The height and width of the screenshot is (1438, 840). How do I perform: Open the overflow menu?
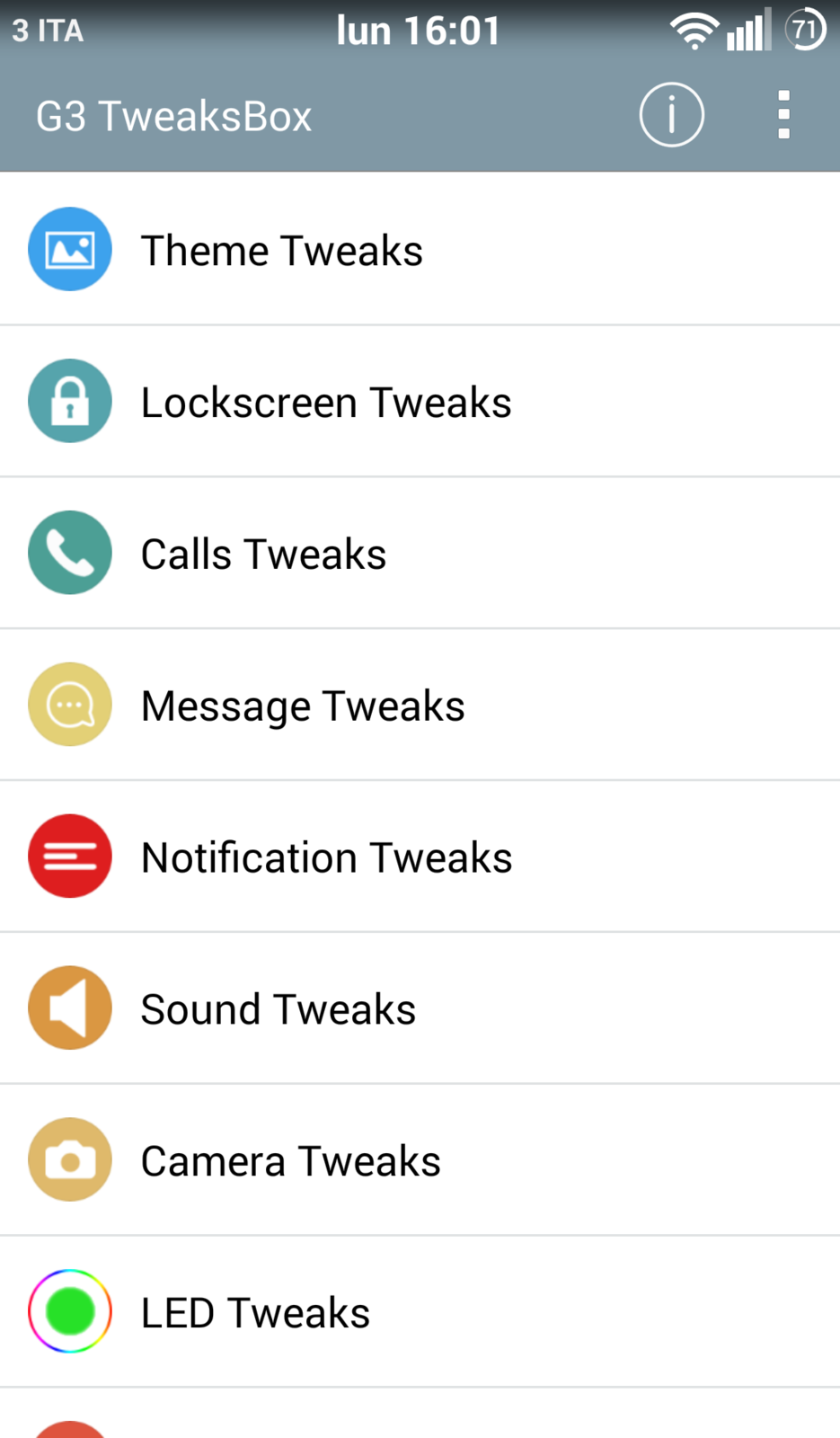coord(783,115)
